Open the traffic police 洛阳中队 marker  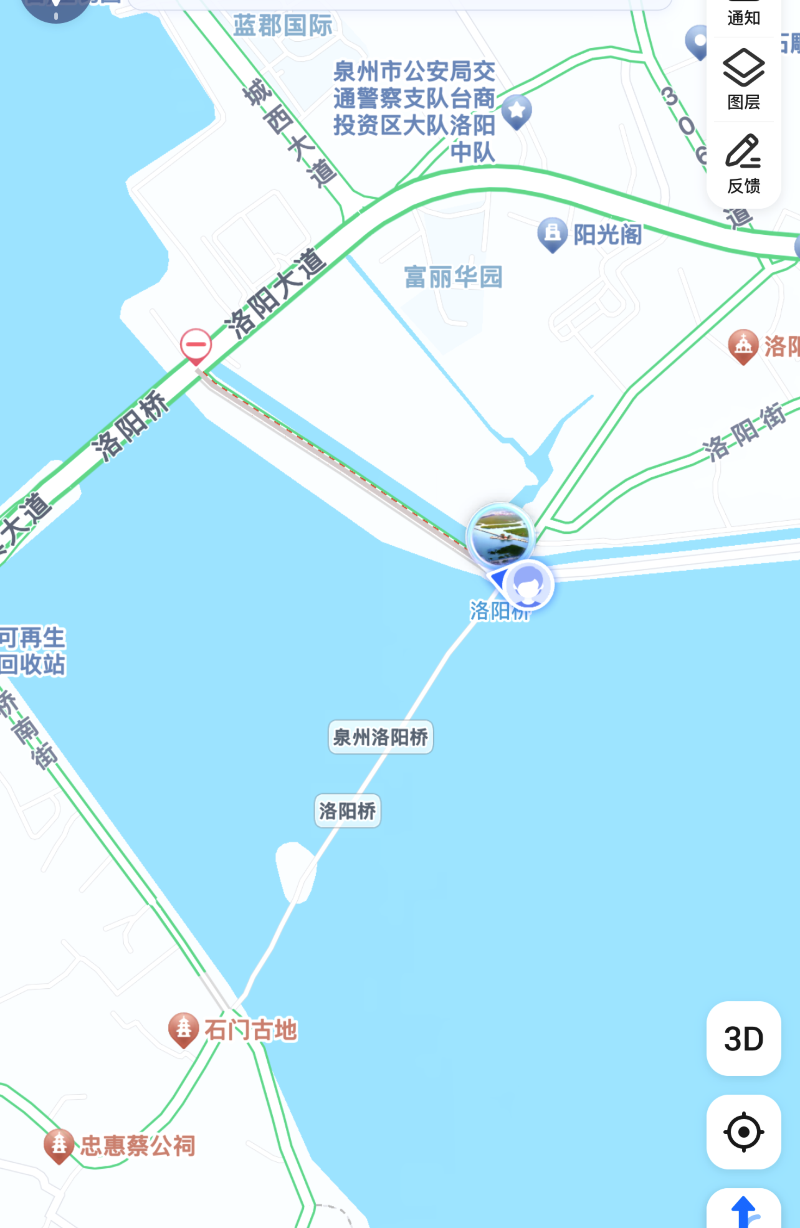[516, 111]
